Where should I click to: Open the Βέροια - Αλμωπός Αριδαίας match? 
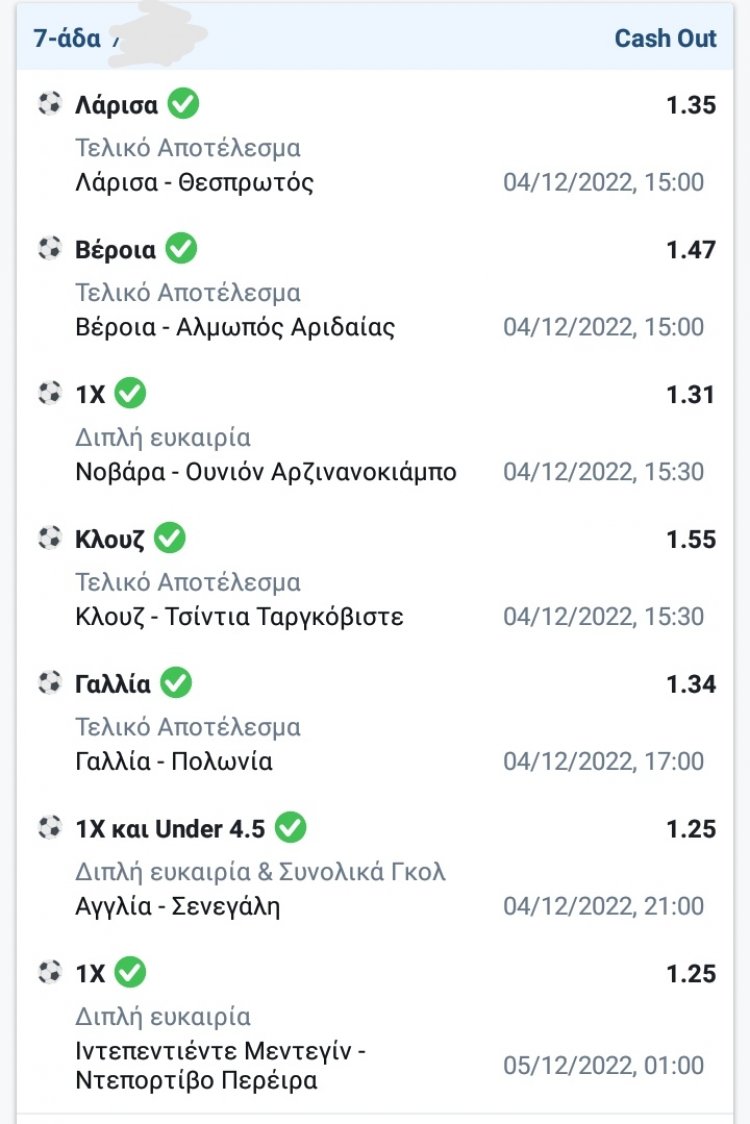(x=235, y=327)
